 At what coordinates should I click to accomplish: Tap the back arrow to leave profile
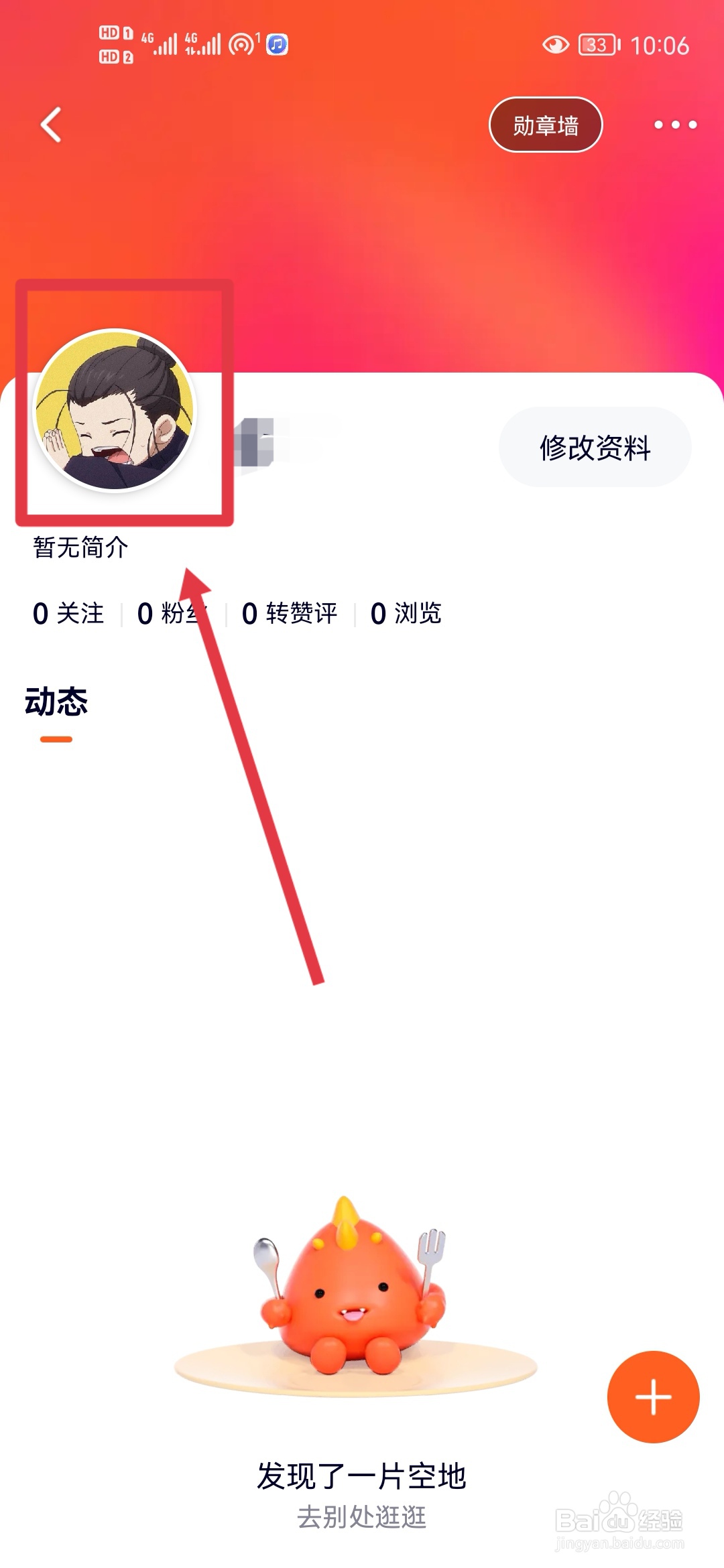pyautogui.click(x=49, y=125)
